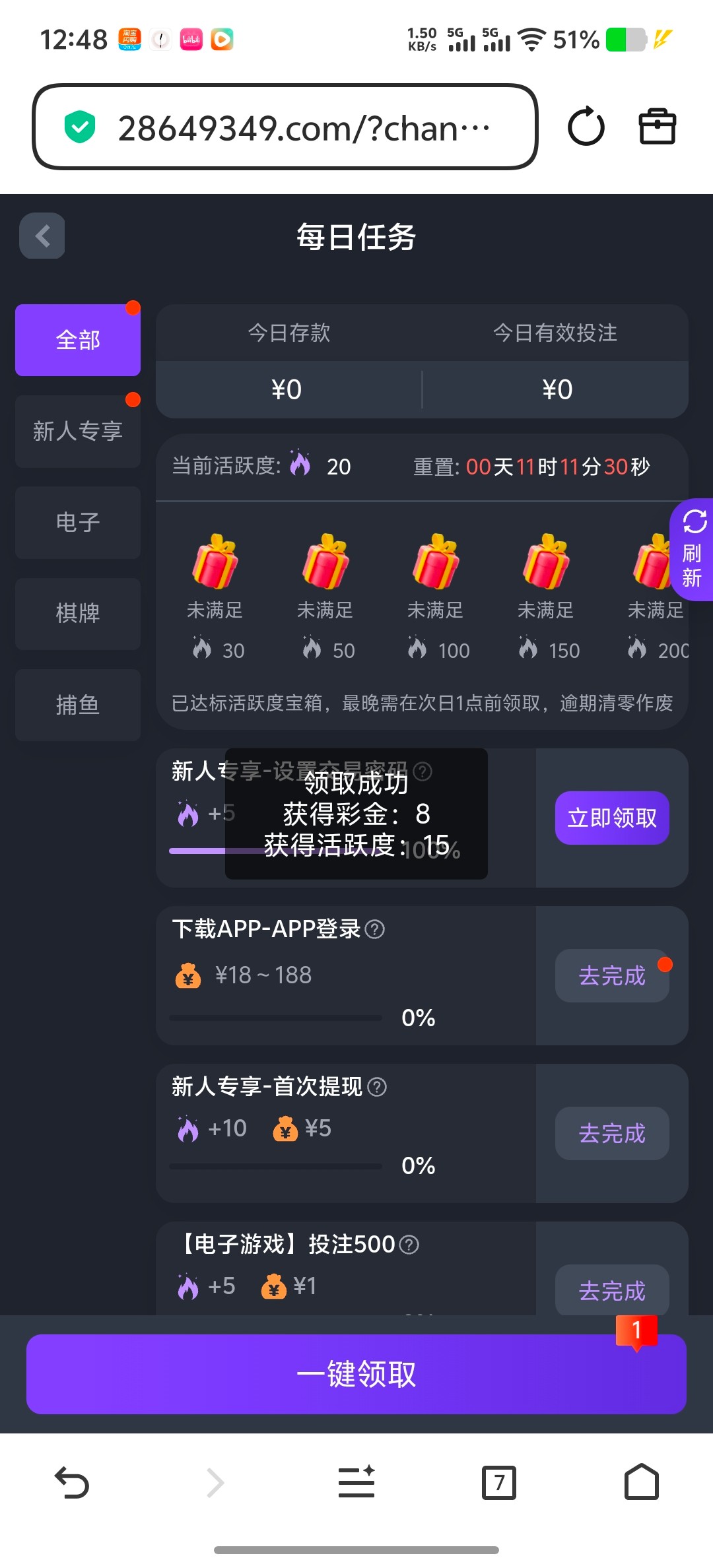
Task: Switch to the 电子 tab
Action: coord(78,522)
